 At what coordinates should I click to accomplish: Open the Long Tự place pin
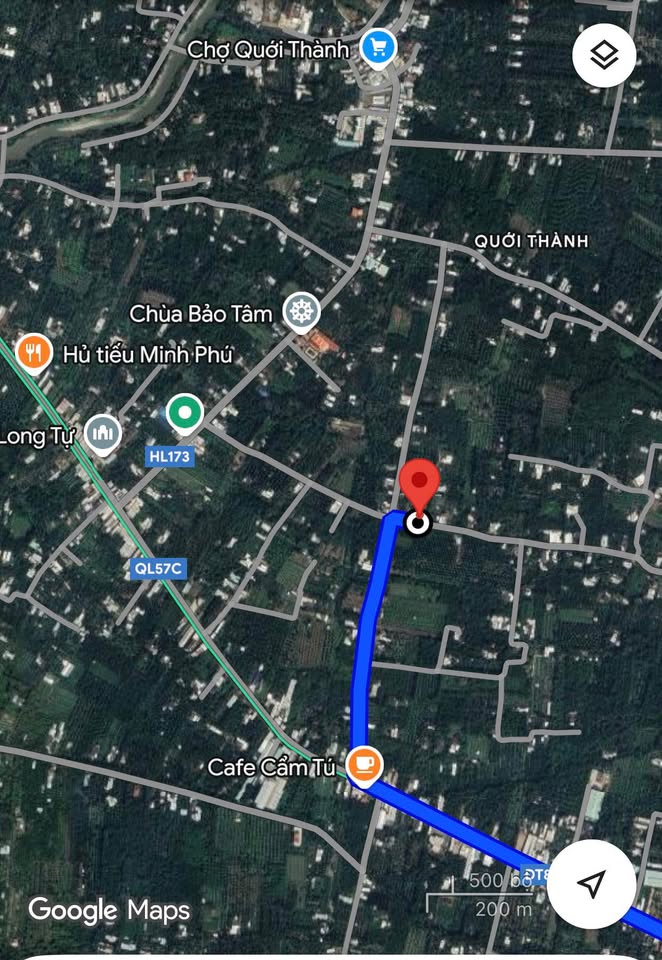pos(103,434)
